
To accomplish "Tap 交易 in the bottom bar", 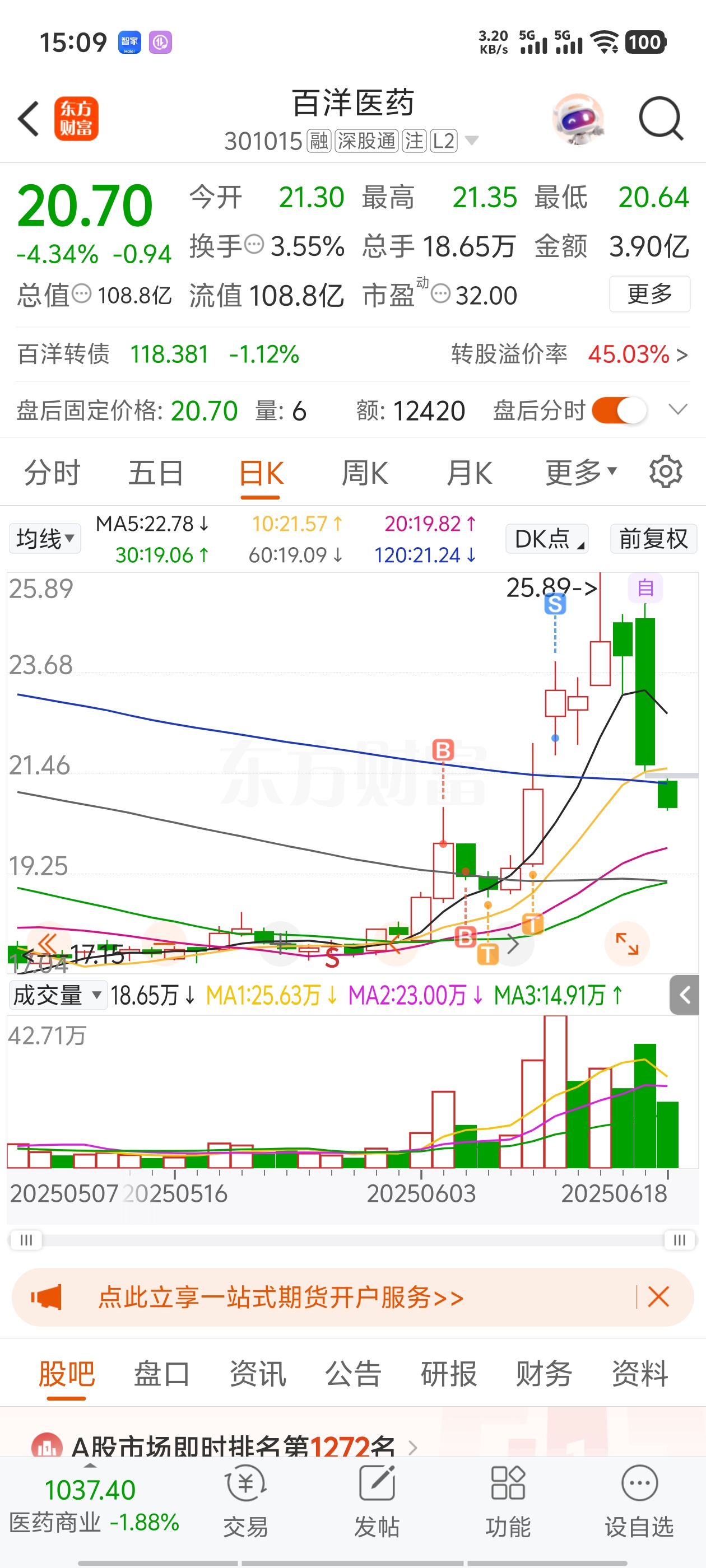I will pos(245,1501).
